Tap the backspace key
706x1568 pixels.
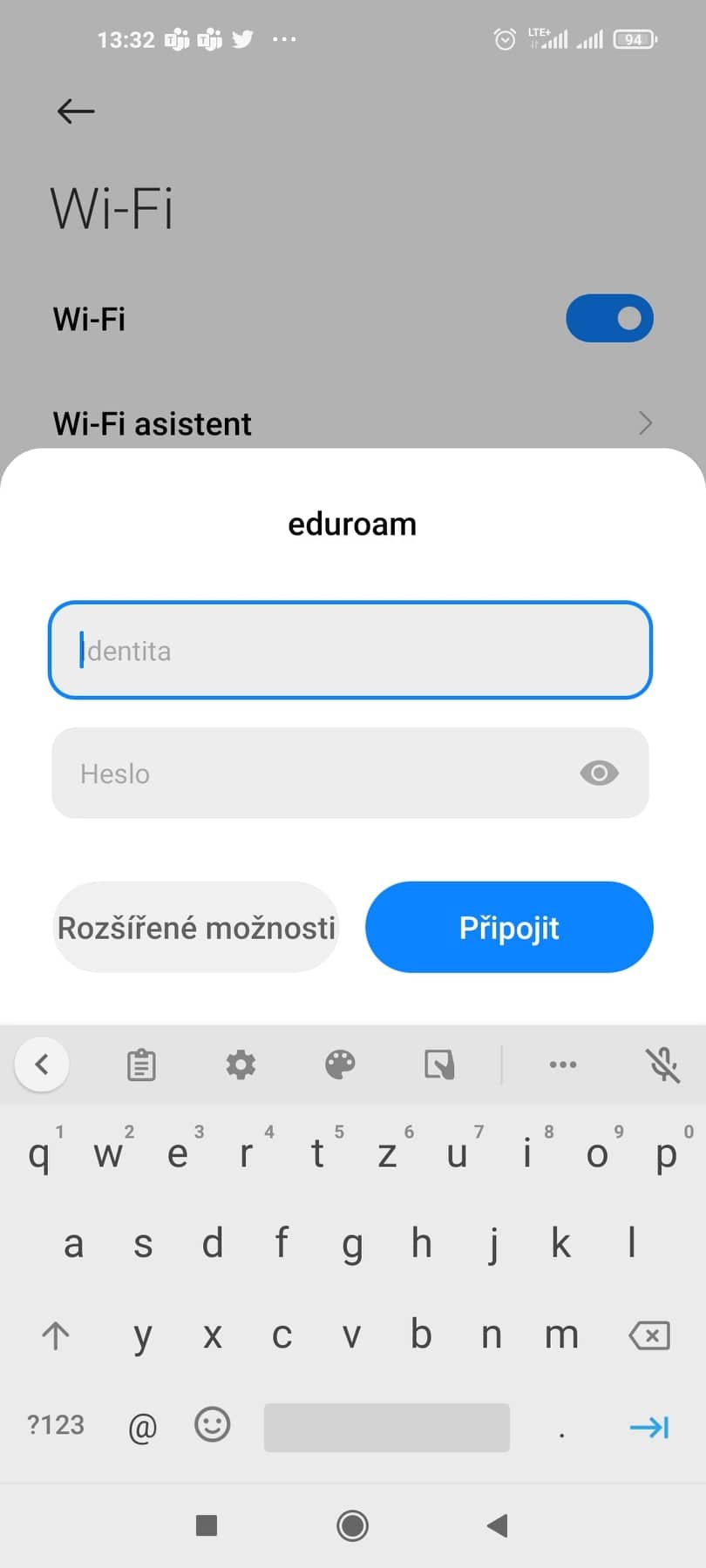[649, 1335]
